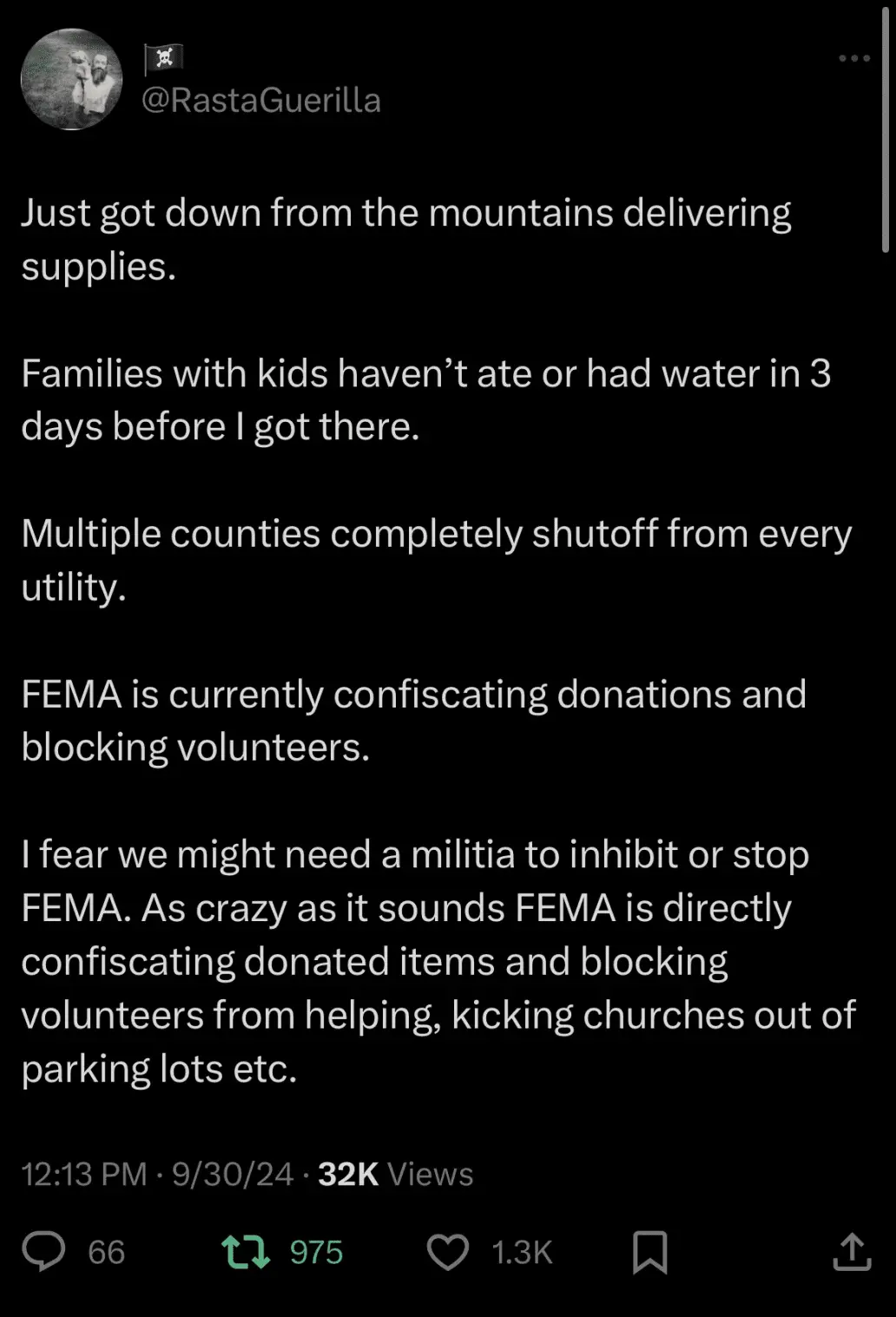Image resolution: width=896 pixels, height=1317 pixels.
Task: Open the post's three-dot overflow menu
Action: pos(853,58)
